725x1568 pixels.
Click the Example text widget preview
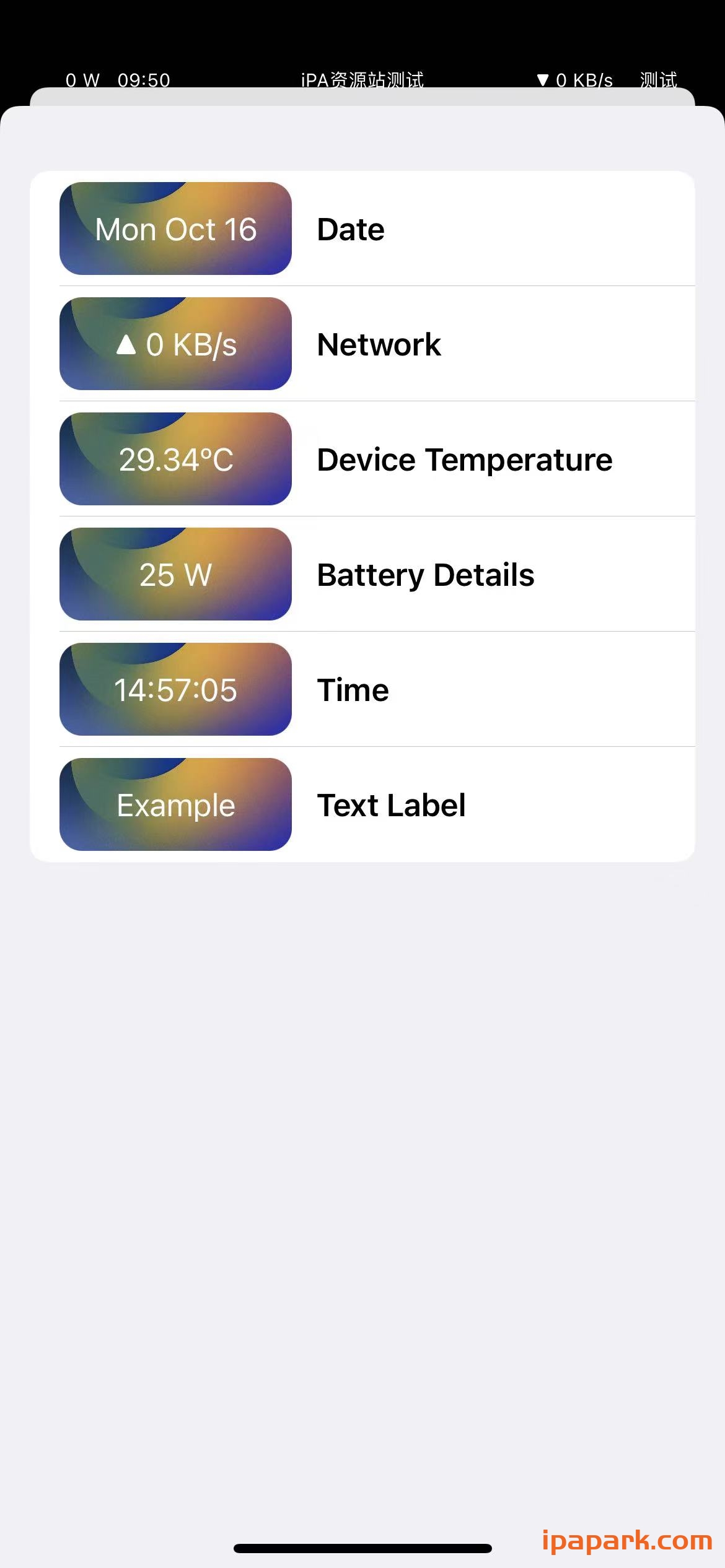(175, 804)
